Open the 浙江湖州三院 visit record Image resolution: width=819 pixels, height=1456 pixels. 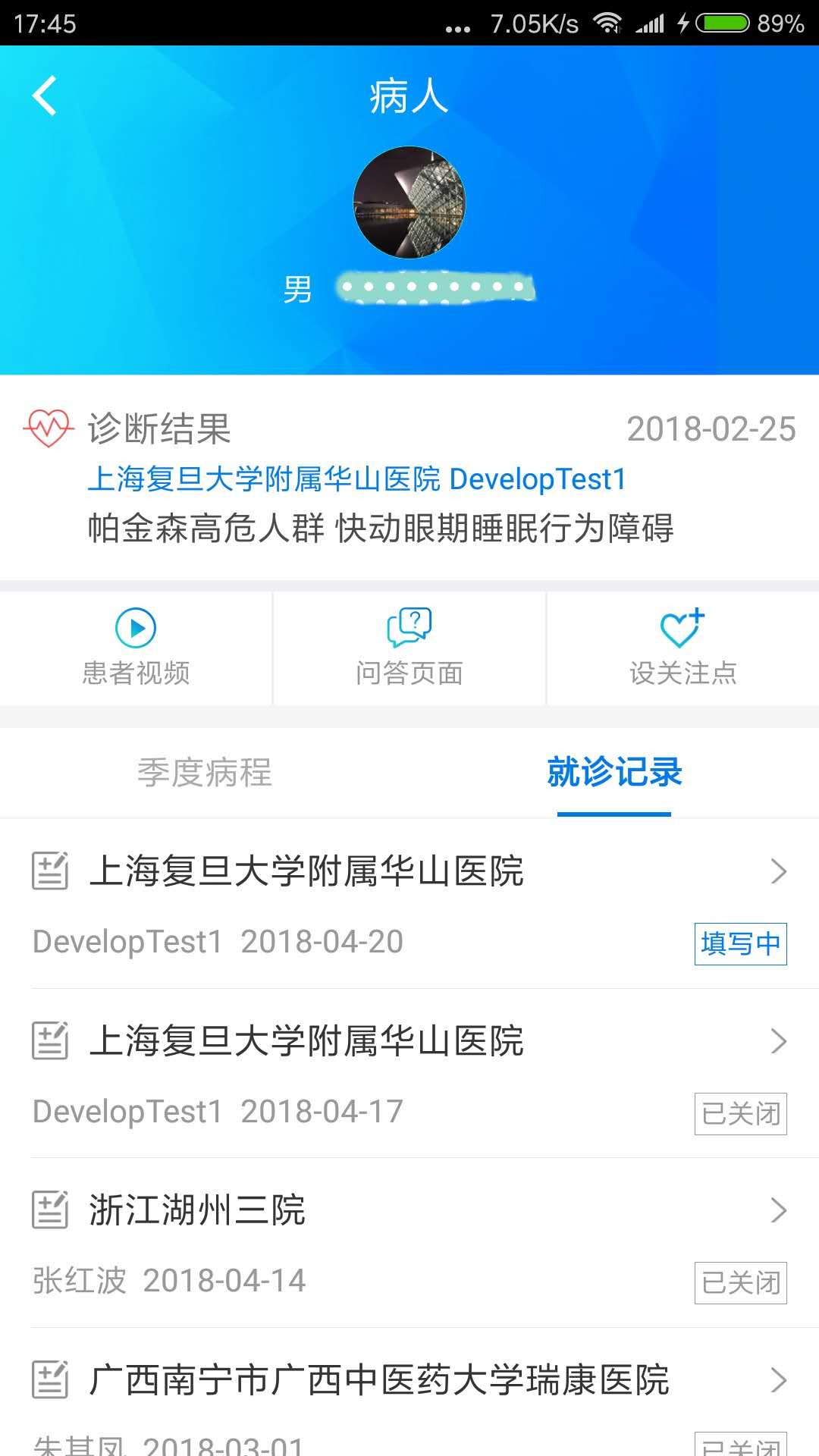(x=409, y=1242)
